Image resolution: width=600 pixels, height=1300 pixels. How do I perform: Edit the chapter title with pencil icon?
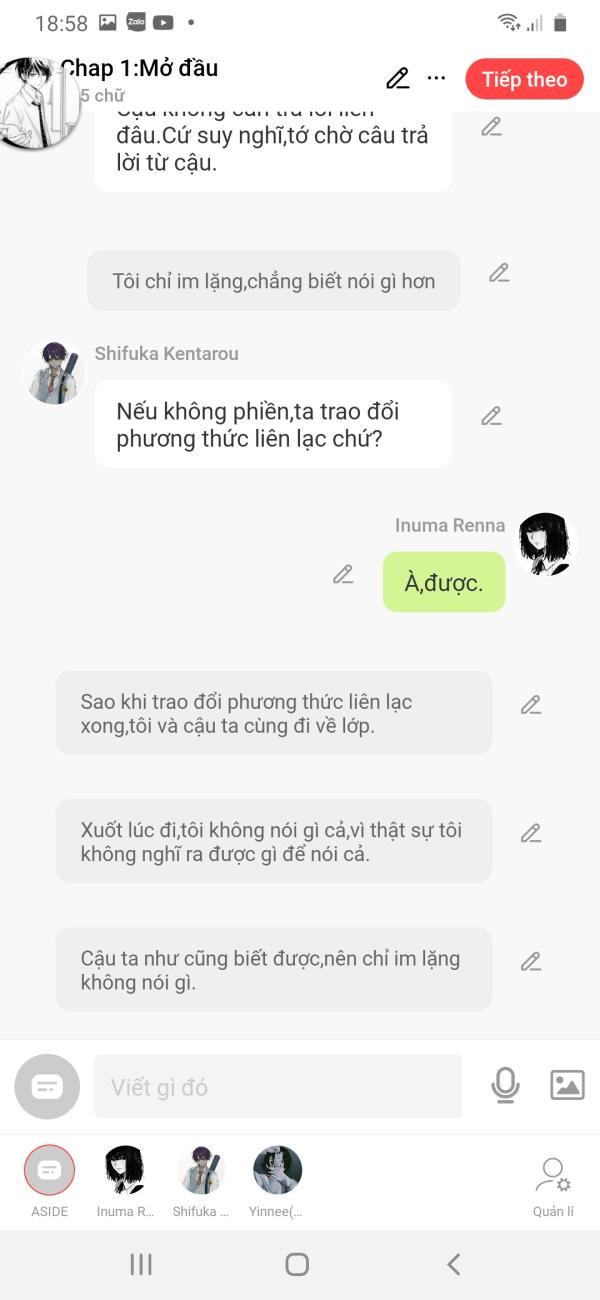click(x=398, y=79)
